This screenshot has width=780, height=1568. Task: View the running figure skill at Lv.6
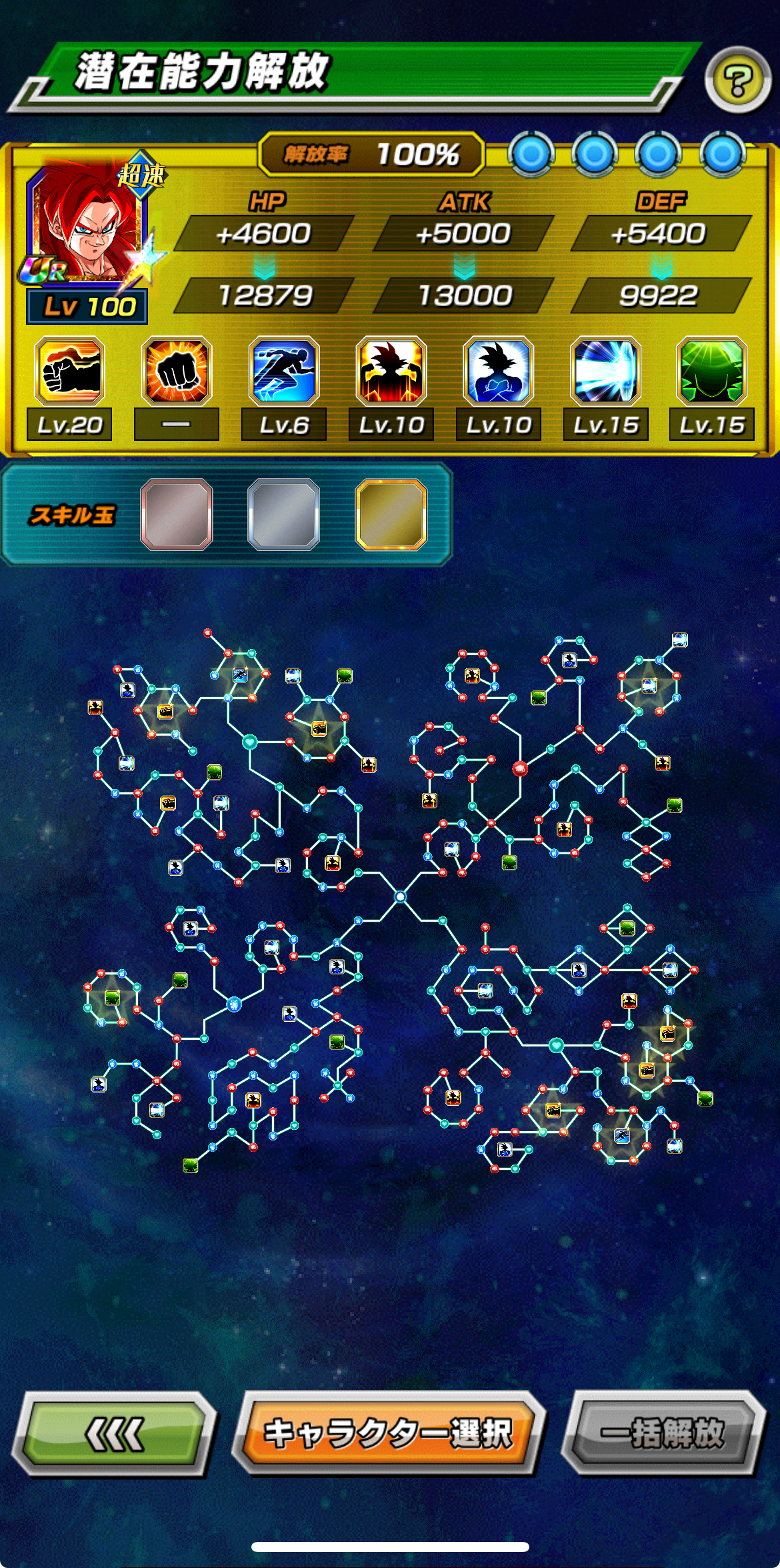click(x=284, y=371)
